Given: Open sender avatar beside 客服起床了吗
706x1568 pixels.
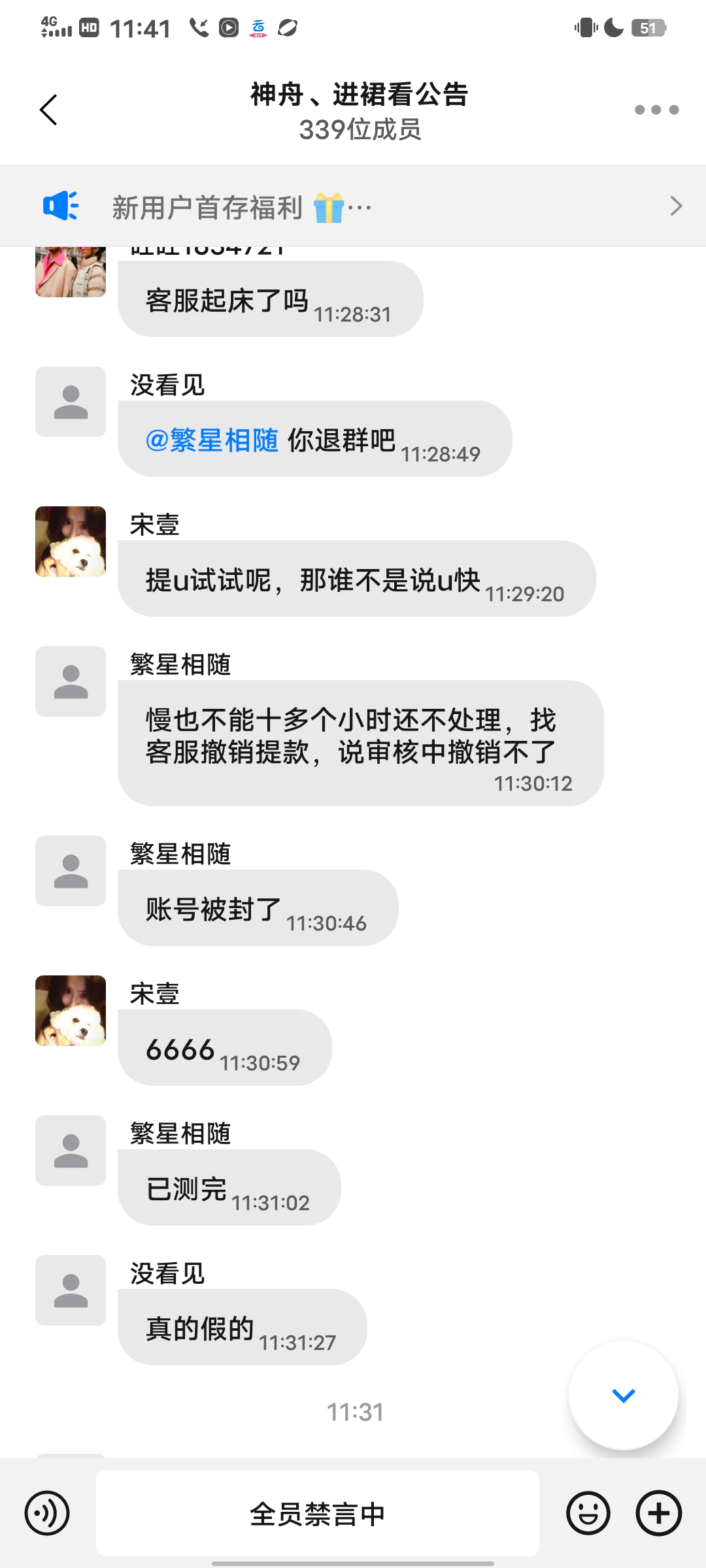Looking at the screenshot, I should [x=71, y=272].
